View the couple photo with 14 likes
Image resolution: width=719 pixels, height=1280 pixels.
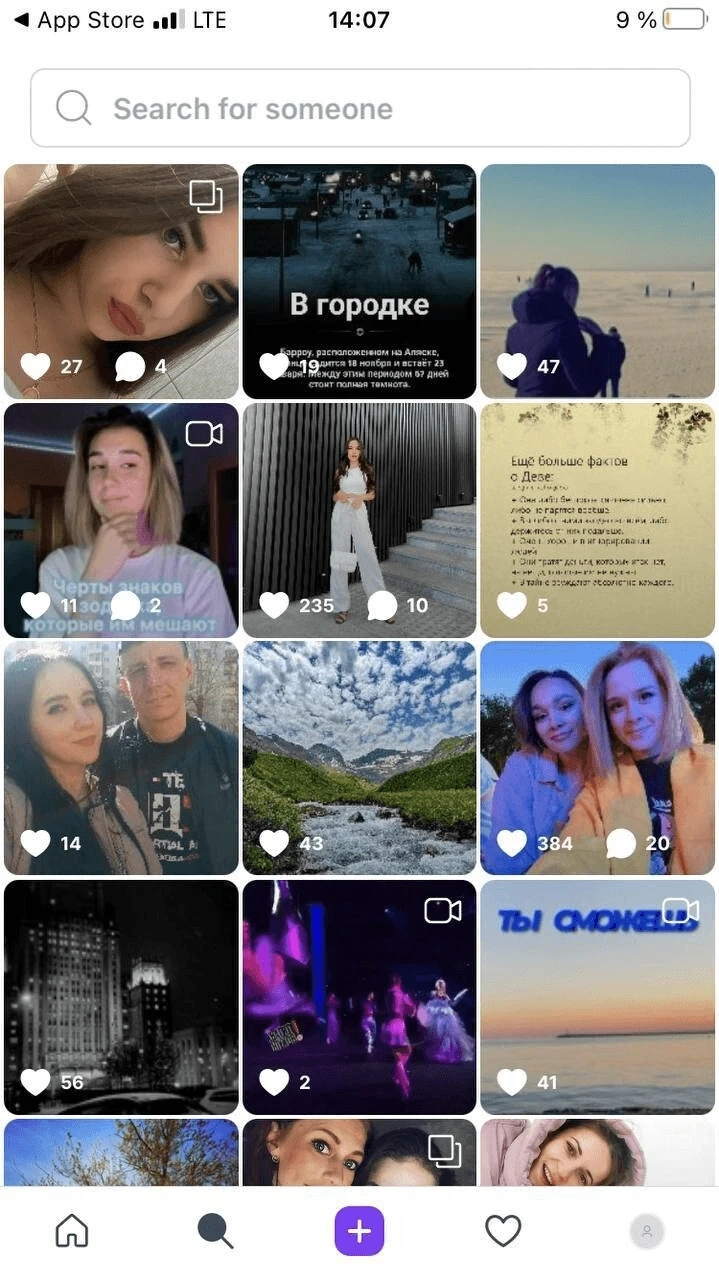121,758
